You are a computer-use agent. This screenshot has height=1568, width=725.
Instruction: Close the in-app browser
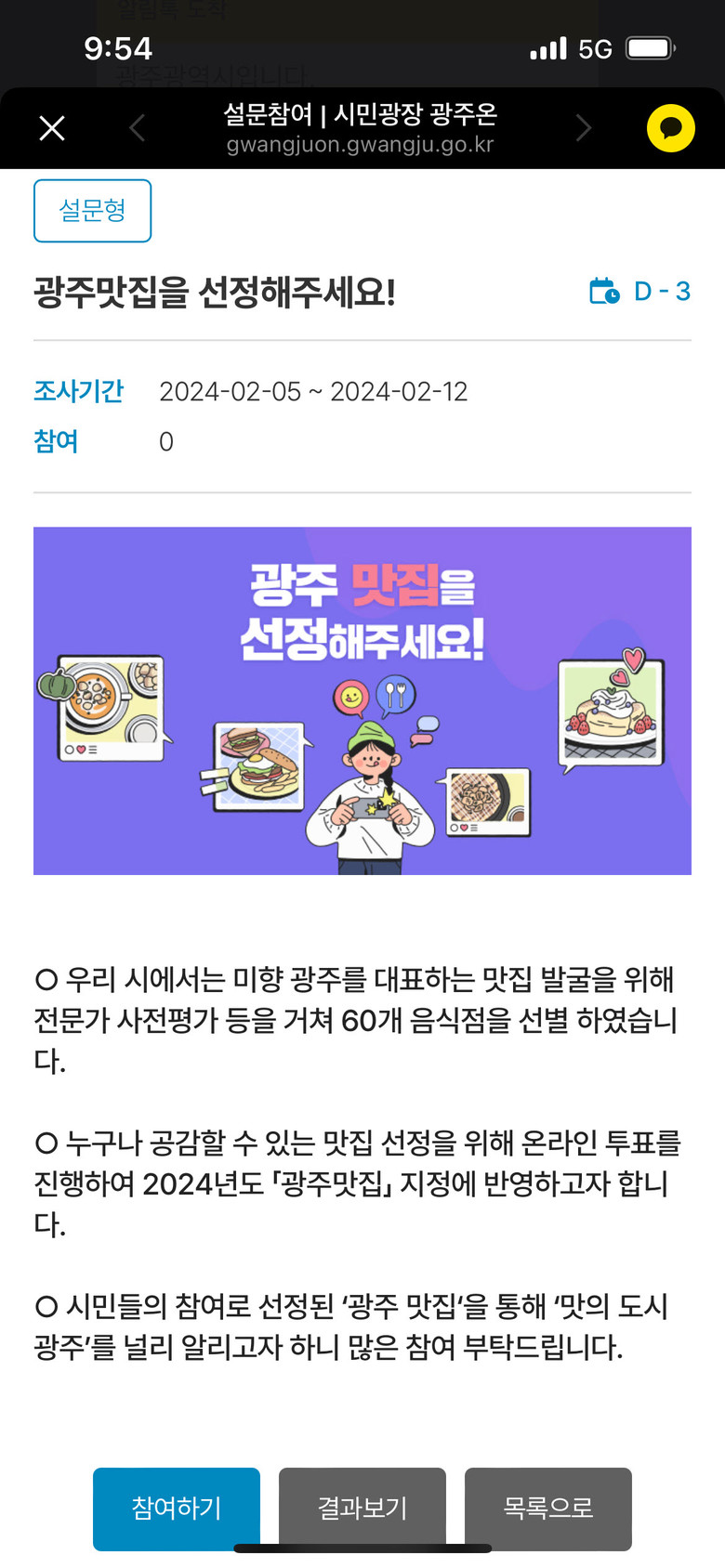pyautogui.click(x=52, y=128)
